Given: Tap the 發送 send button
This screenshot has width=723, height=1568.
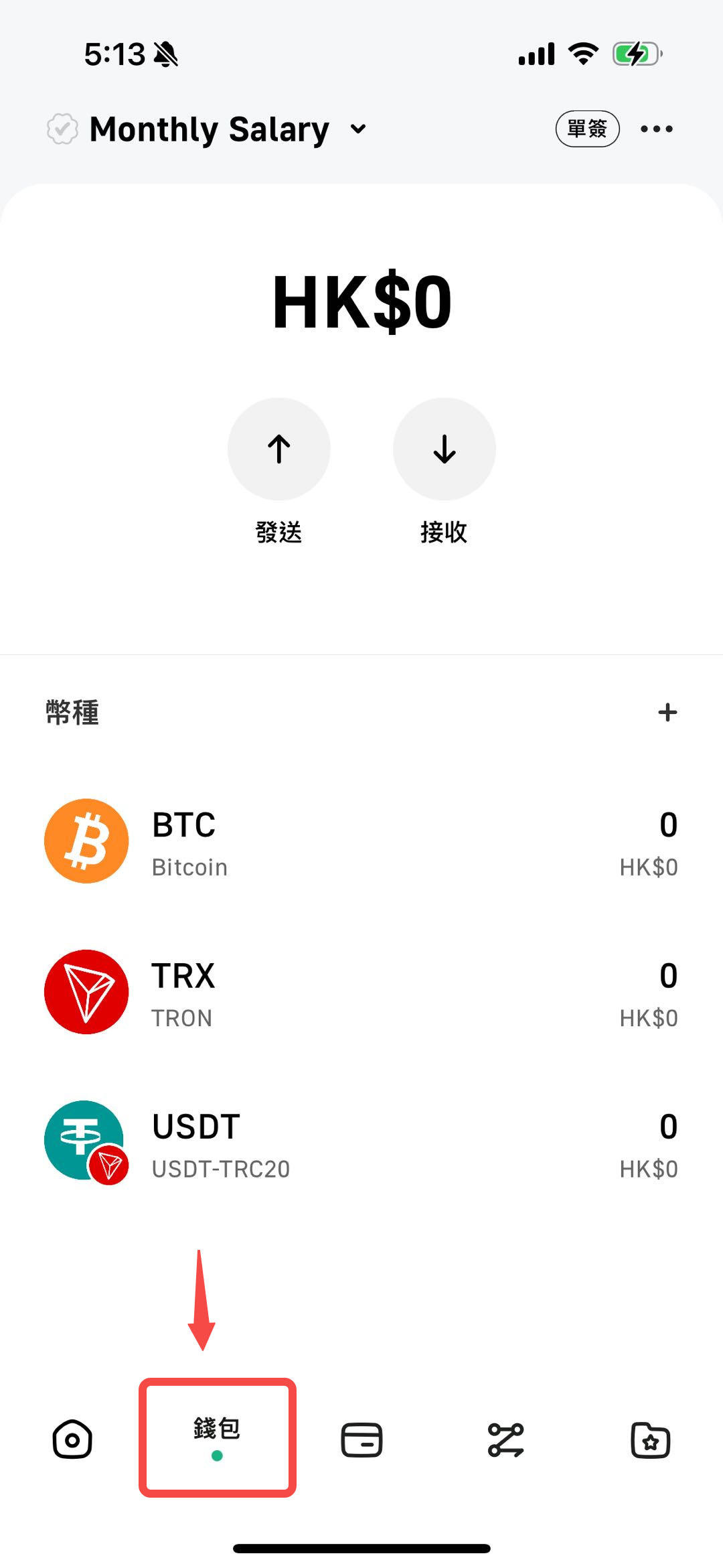Looking at the screenshot, I should tap(278, 449).
